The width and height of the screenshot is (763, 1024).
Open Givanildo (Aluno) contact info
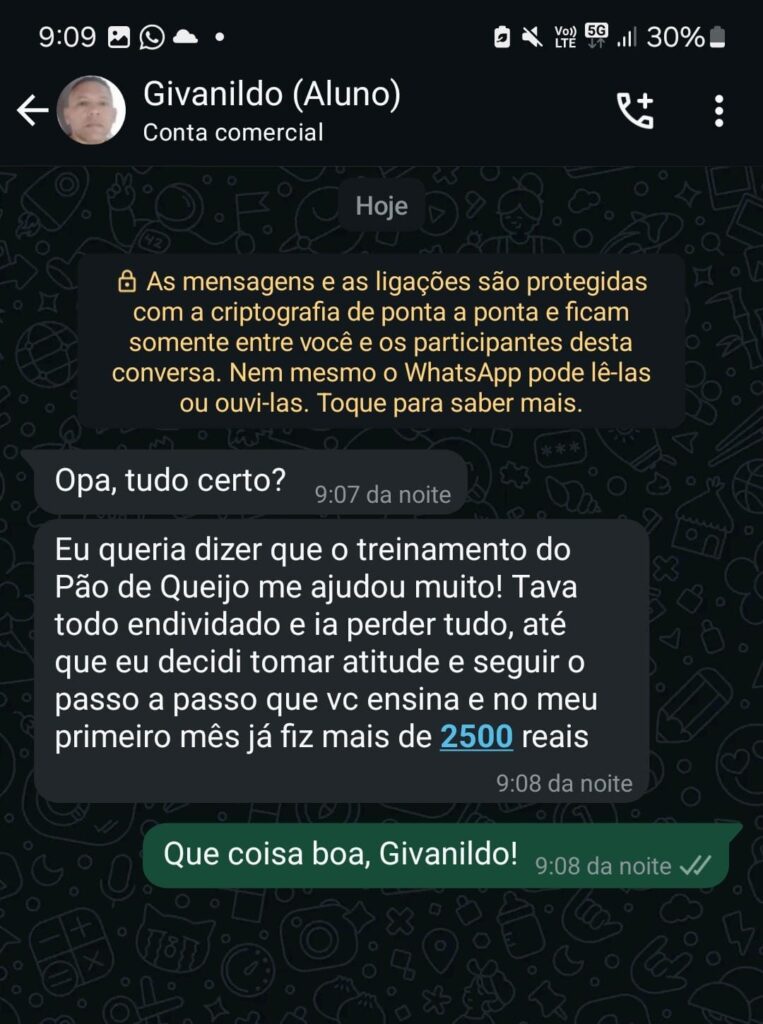click(x=272, y=110)
